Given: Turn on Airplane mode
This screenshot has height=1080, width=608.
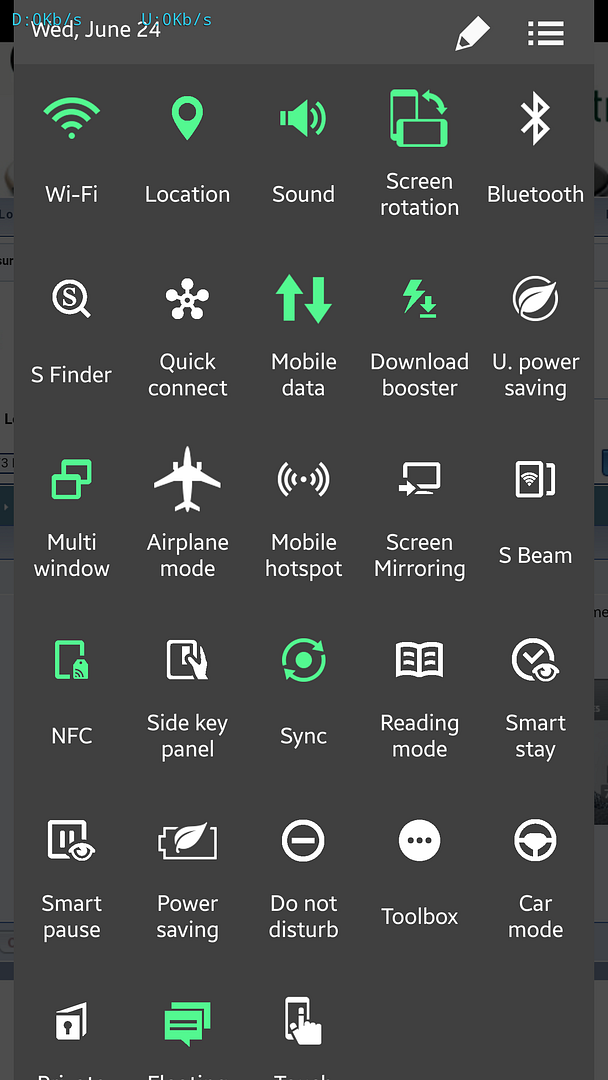Looking at the screenshot, I should click(187, 481).
